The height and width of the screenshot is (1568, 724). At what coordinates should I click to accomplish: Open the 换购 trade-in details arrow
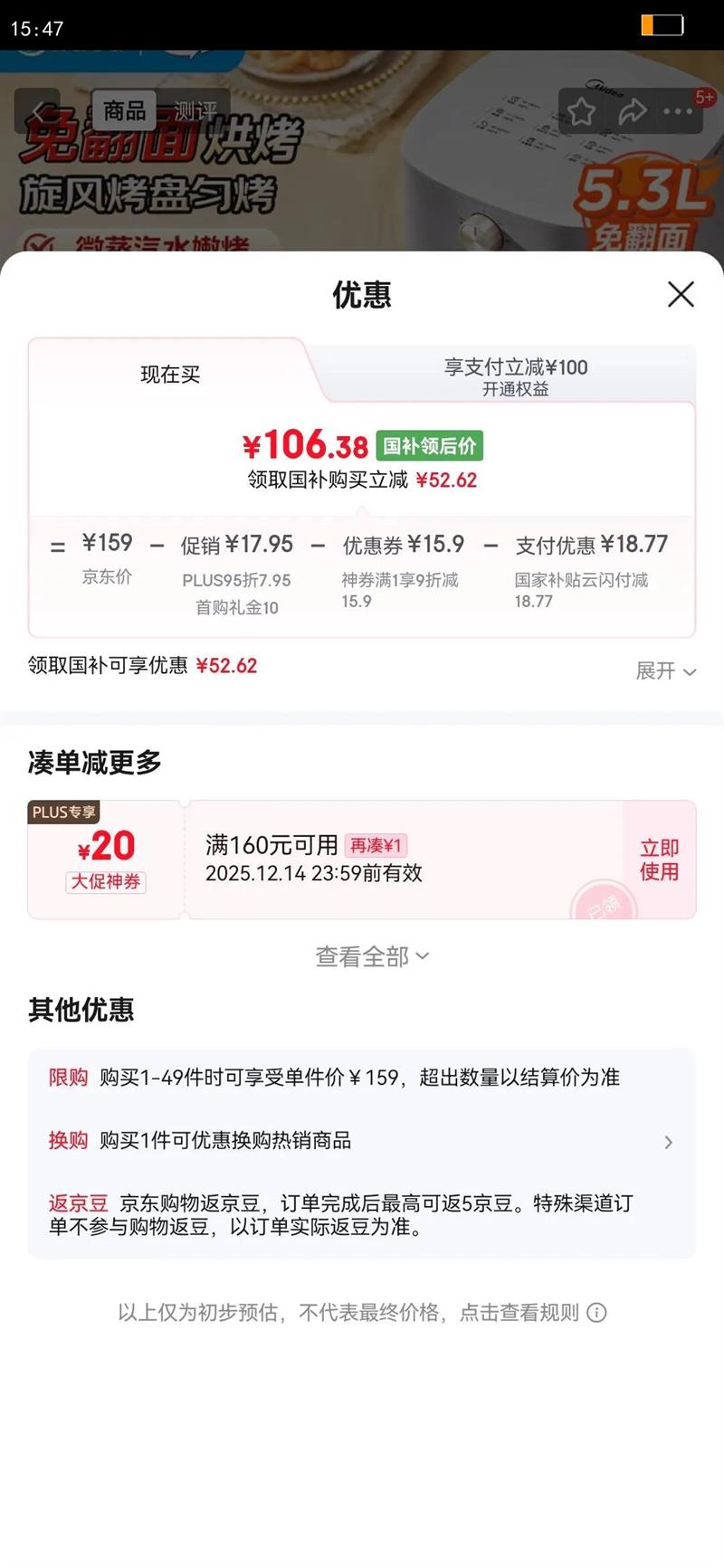pyautogui.click(x=669, y=1141)
